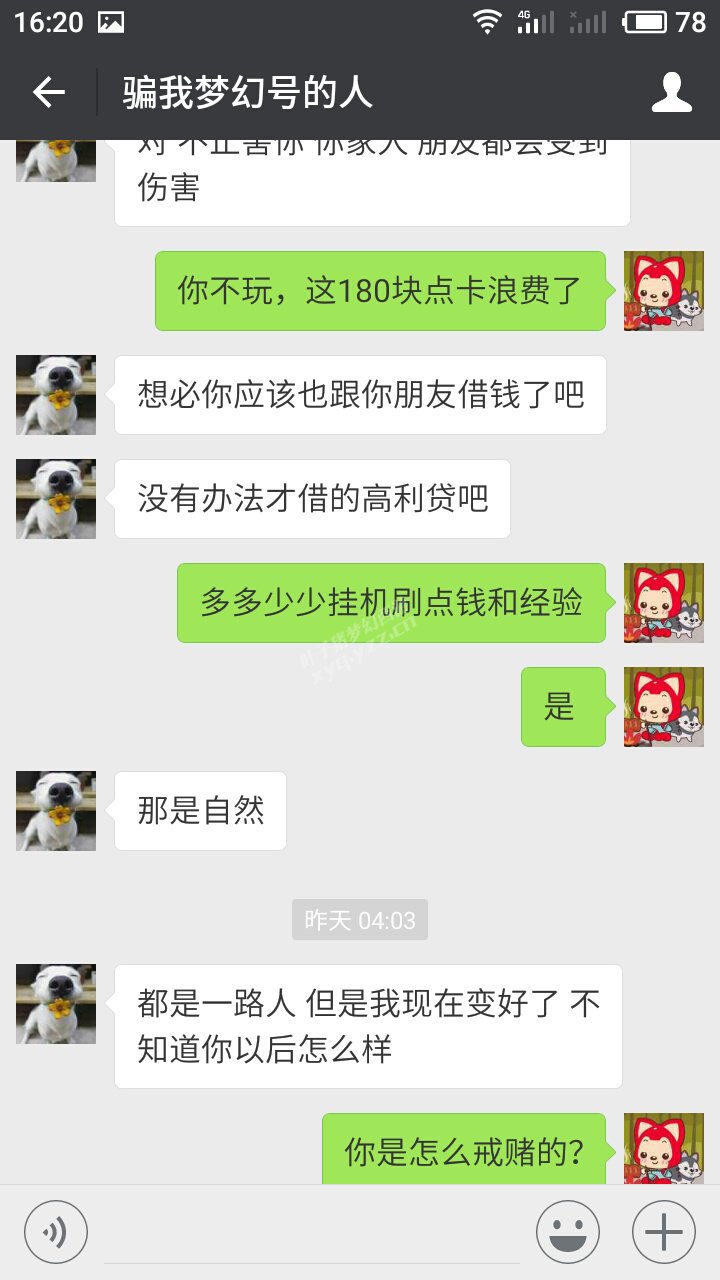This screenshot has width=720, height=1280.
Task: Open the contact profile icon in the header
Action: pyautogui.click(x=672, y=92)
